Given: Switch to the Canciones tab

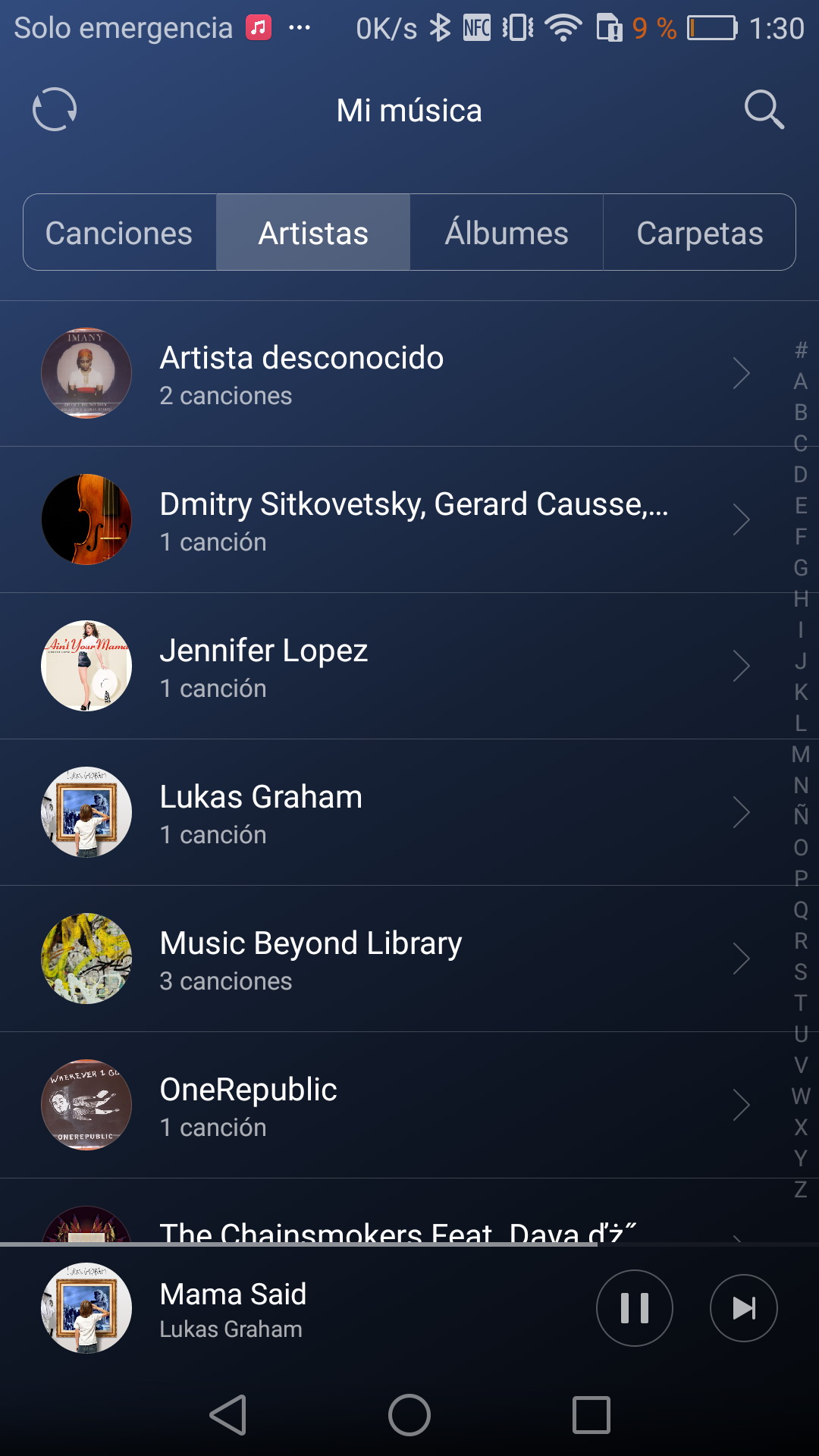Looking at the screenshot, I should [119, 233].
